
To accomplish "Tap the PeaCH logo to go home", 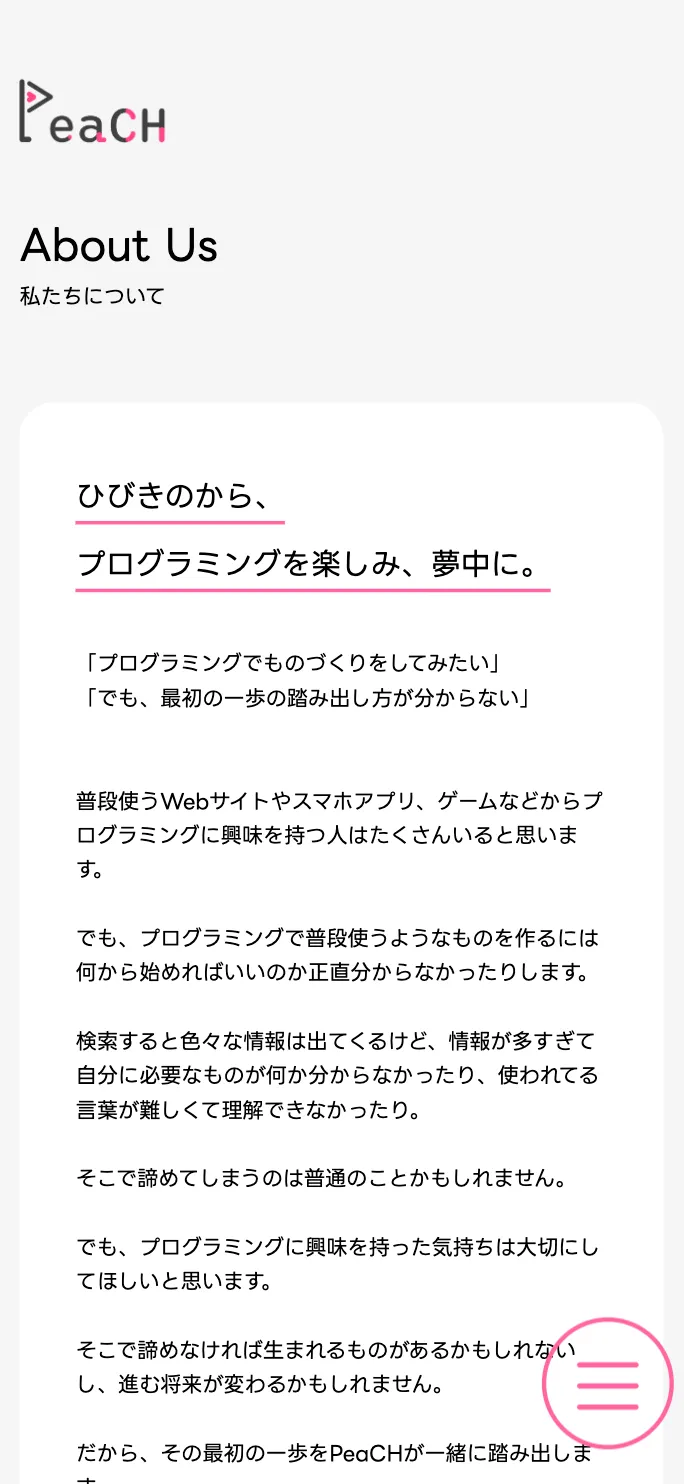I will click(x=92, y=112).
